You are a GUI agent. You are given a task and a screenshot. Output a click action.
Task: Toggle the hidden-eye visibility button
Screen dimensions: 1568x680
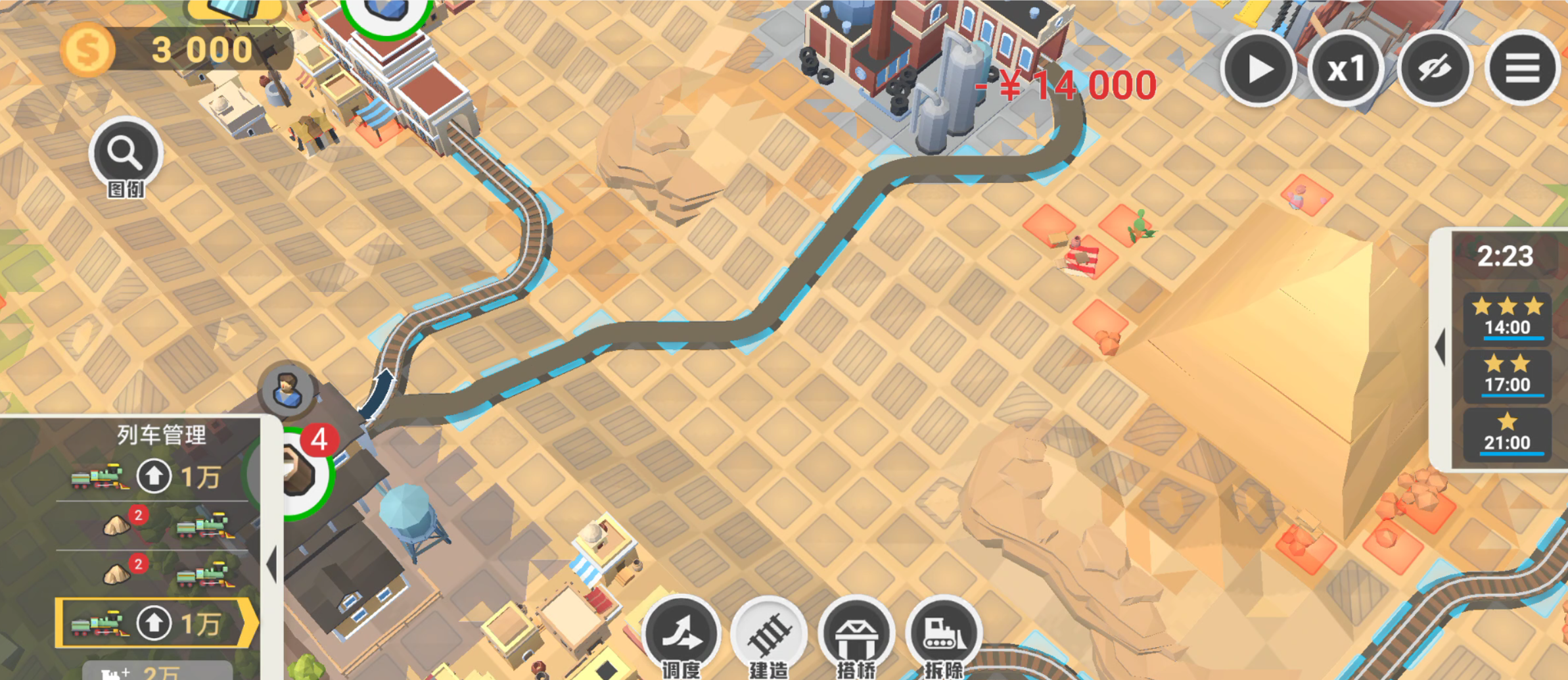[1434, 69]
